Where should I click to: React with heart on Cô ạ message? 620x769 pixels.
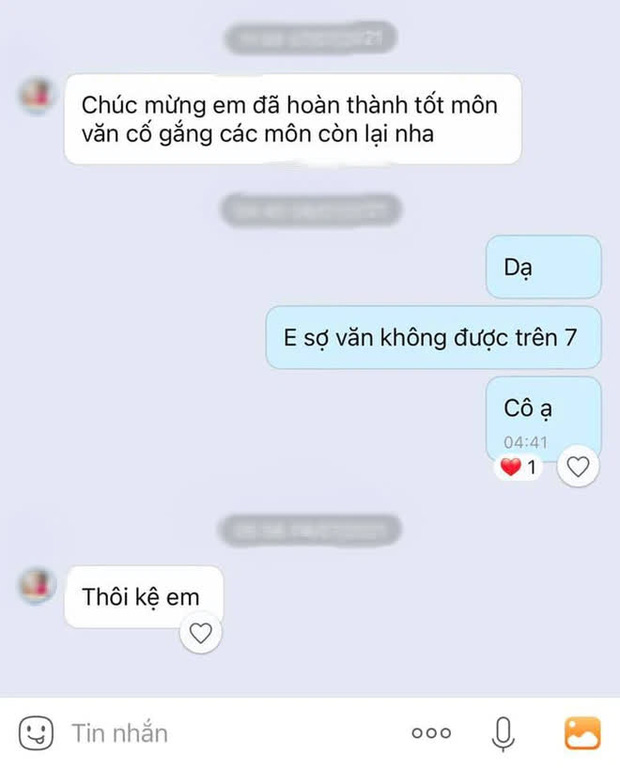577,466
